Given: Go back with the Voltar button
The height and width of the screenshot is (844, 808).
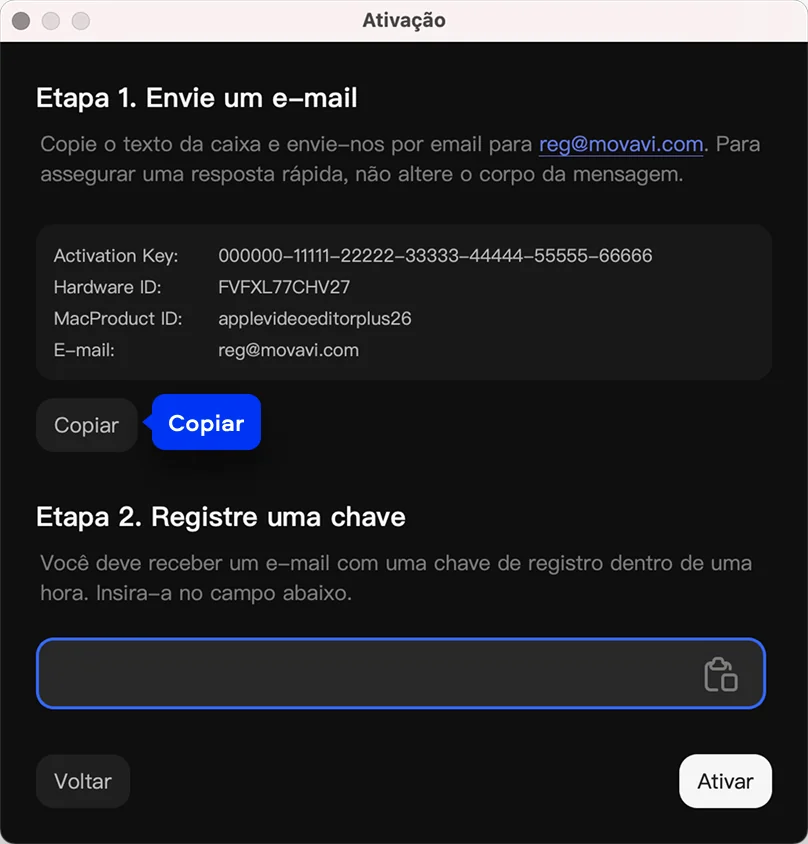Looking at the screenshot, I should click(83, 781).
